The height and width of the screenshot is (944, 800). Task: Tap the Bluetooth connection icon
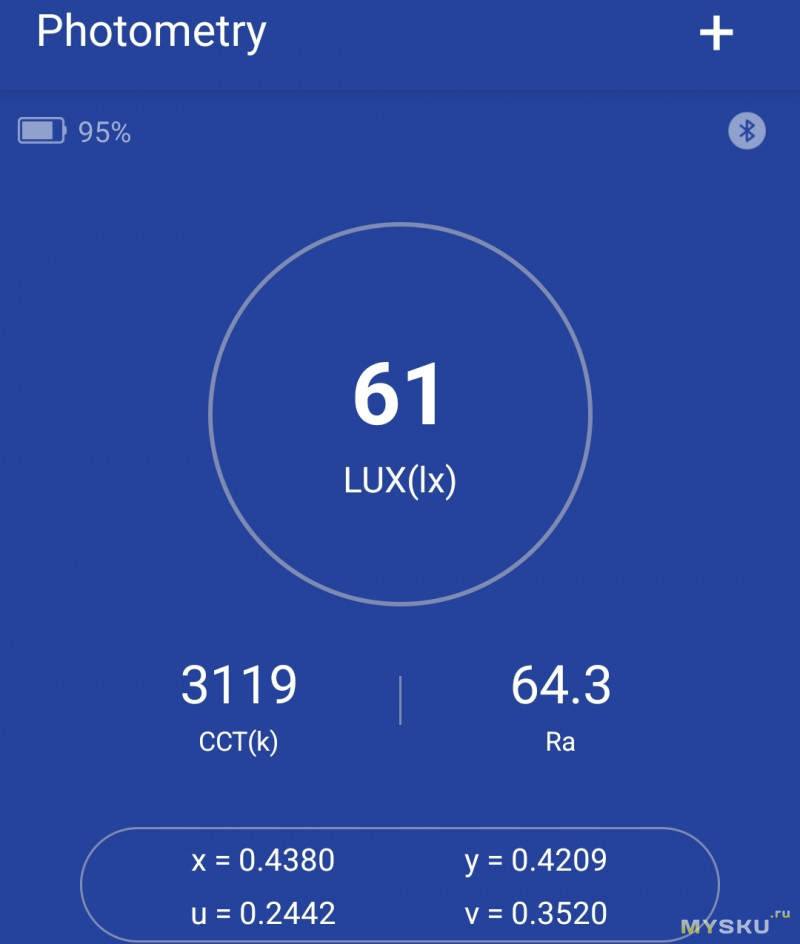[746, 131]
